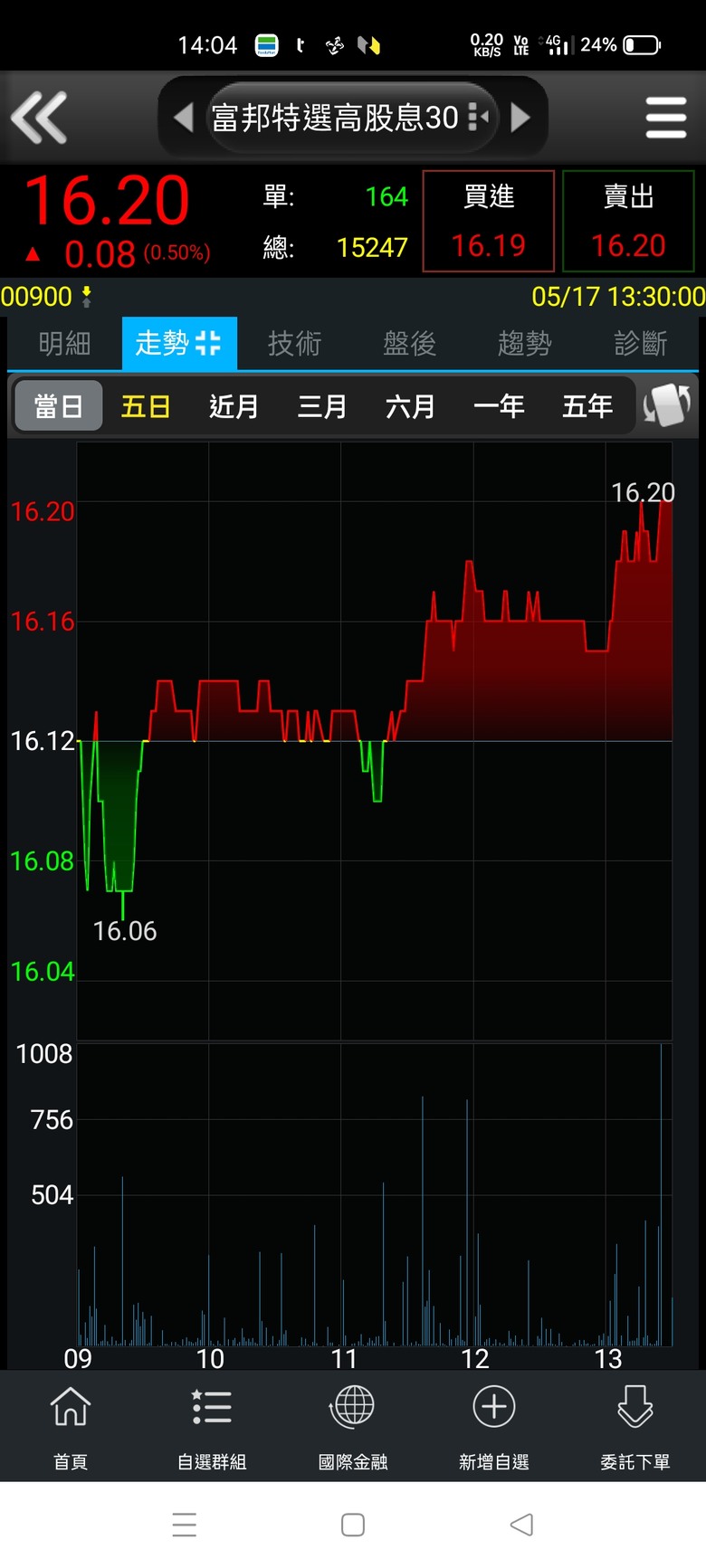This screenshot has height=1568, width=706.
Task: Open the 技術 tab
Action: (294, 344)
